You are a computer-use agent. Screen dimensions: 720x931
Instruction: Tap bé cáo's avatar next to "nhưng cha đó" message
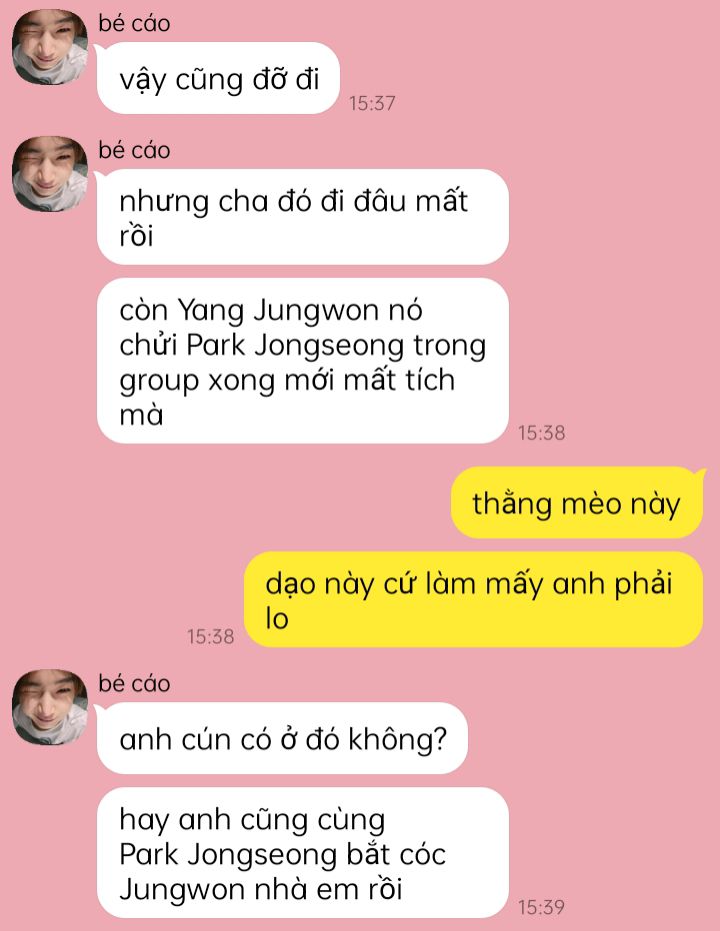click(x=50, y=174)
